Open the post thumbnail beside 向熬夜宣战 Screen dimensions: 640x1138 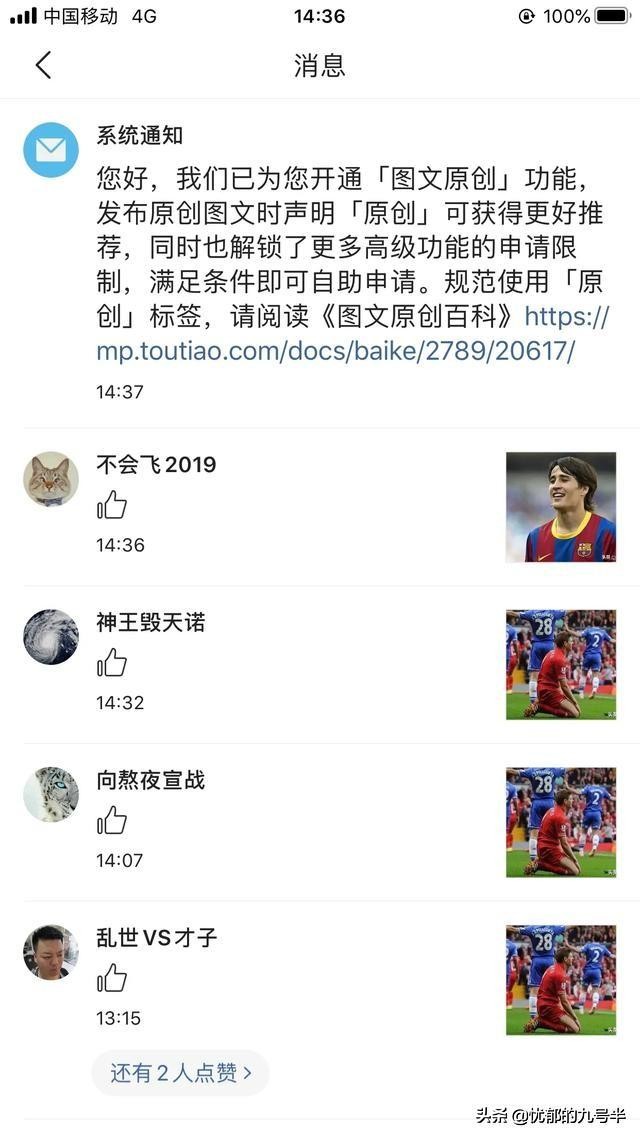pyautogui.click(x=561, y=822)
